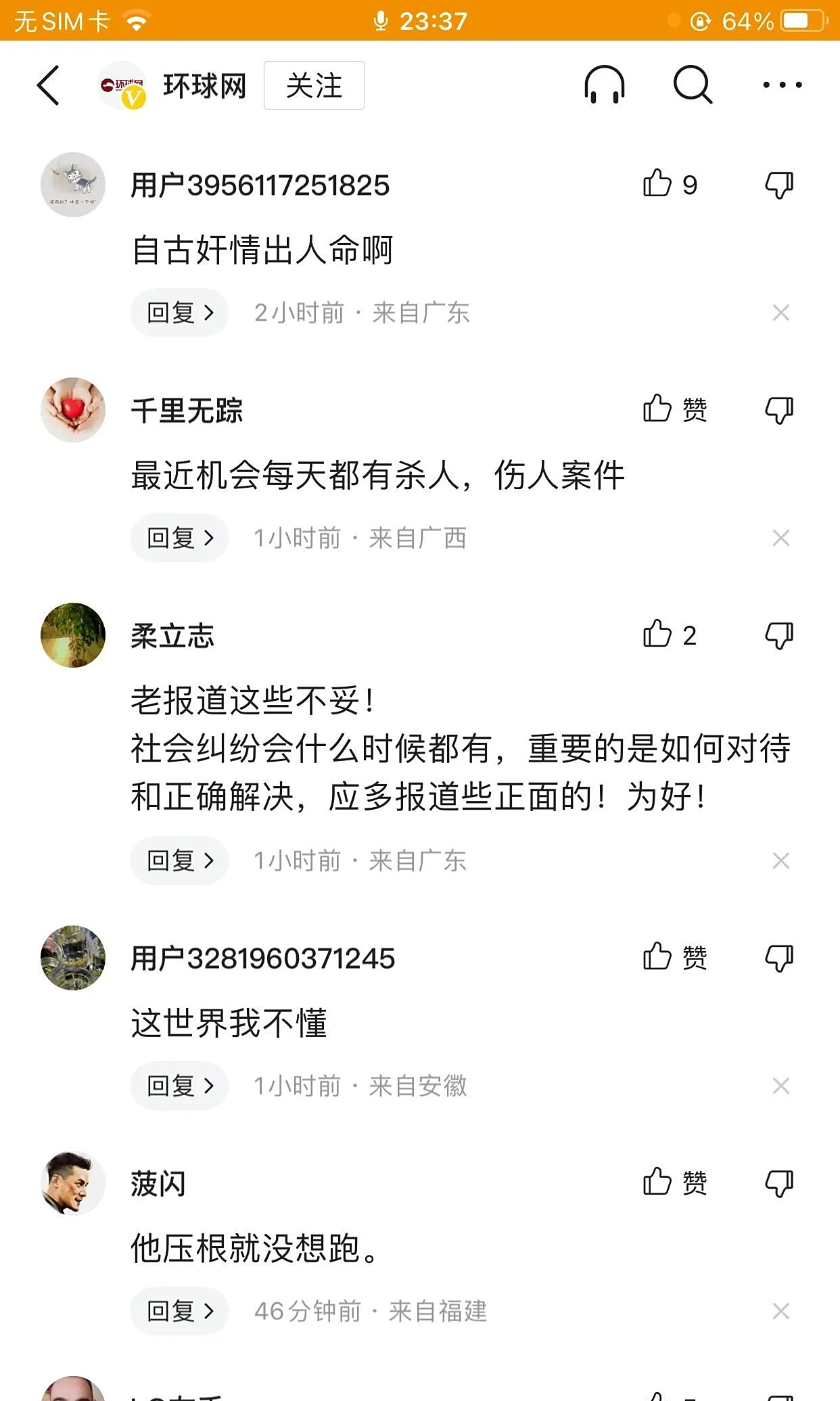Image resolution: width=840 pixels, height=1401 pixels.
Task: Dismiss the comment from 用户3956117251825
Action: 780,313
